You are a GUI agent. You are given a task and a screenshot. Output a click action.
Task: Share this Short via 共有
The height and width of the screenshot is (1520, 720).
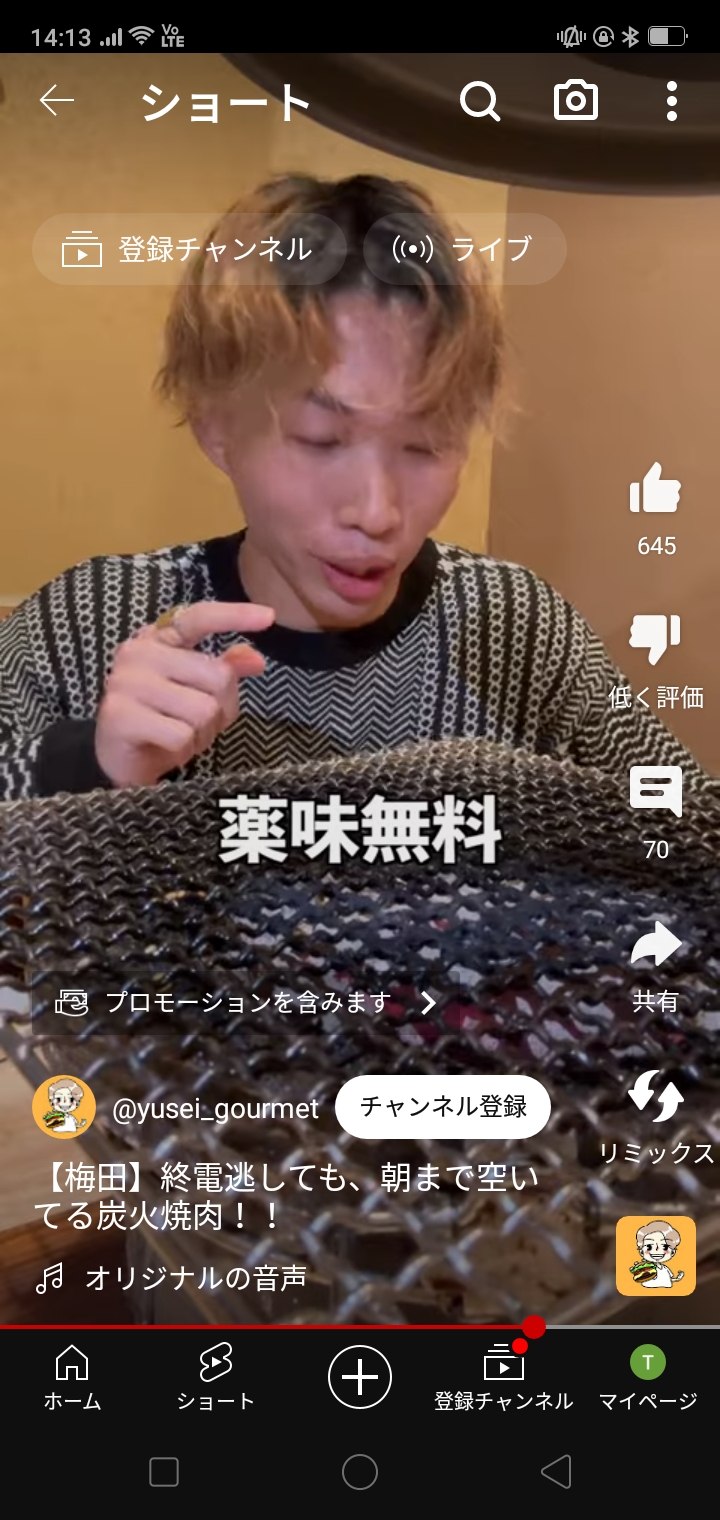[656, 946]
